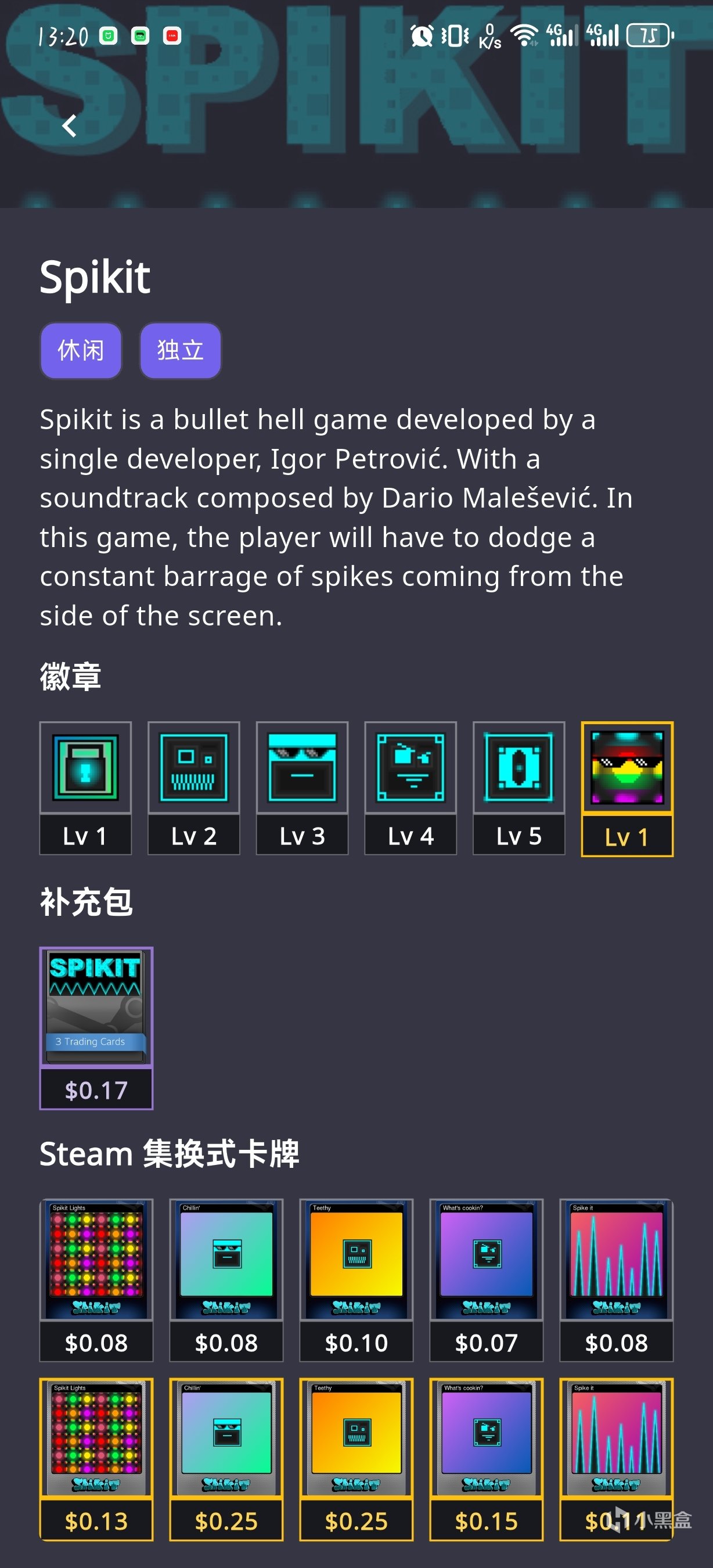Open the $0.17 booster pack
Screen dimensions: 713x1568
click(96, 1028)
